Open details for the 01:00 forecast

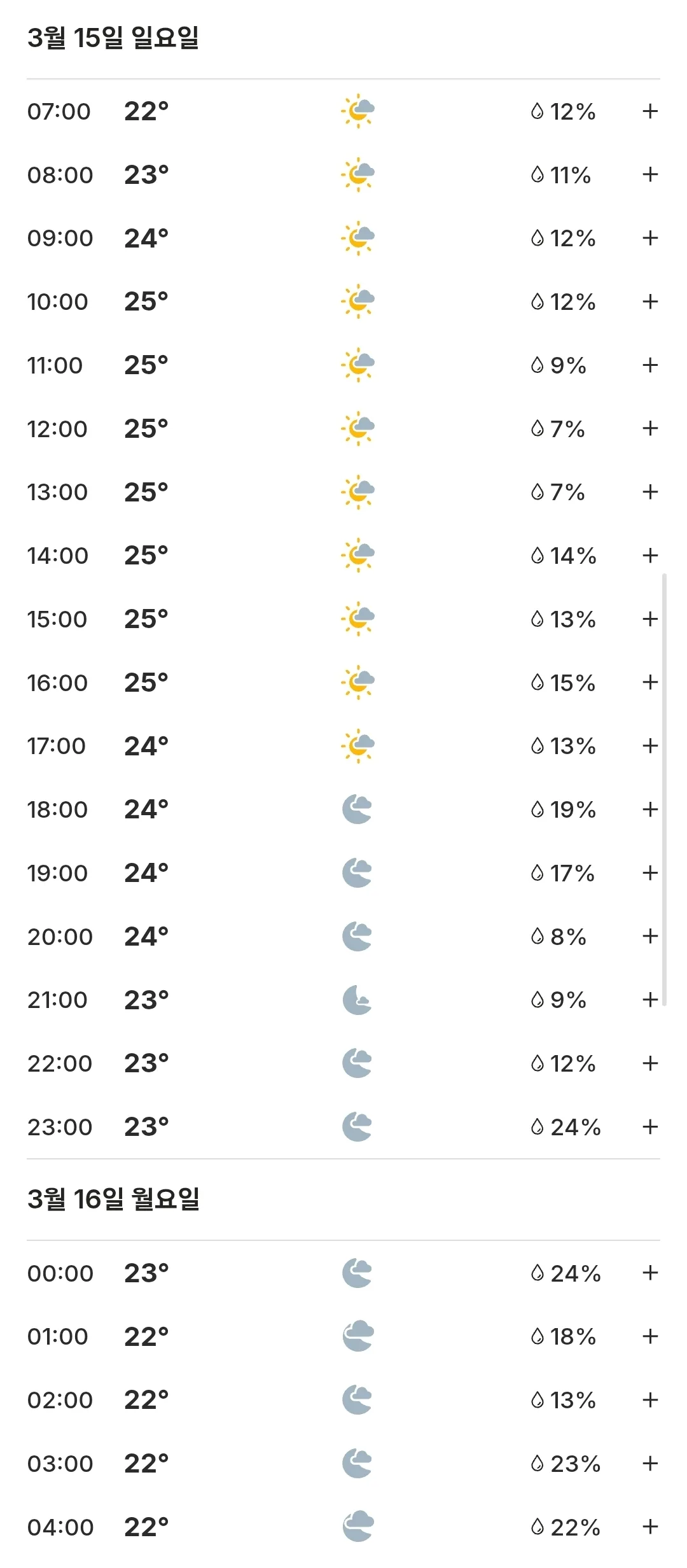(649, 1336)
